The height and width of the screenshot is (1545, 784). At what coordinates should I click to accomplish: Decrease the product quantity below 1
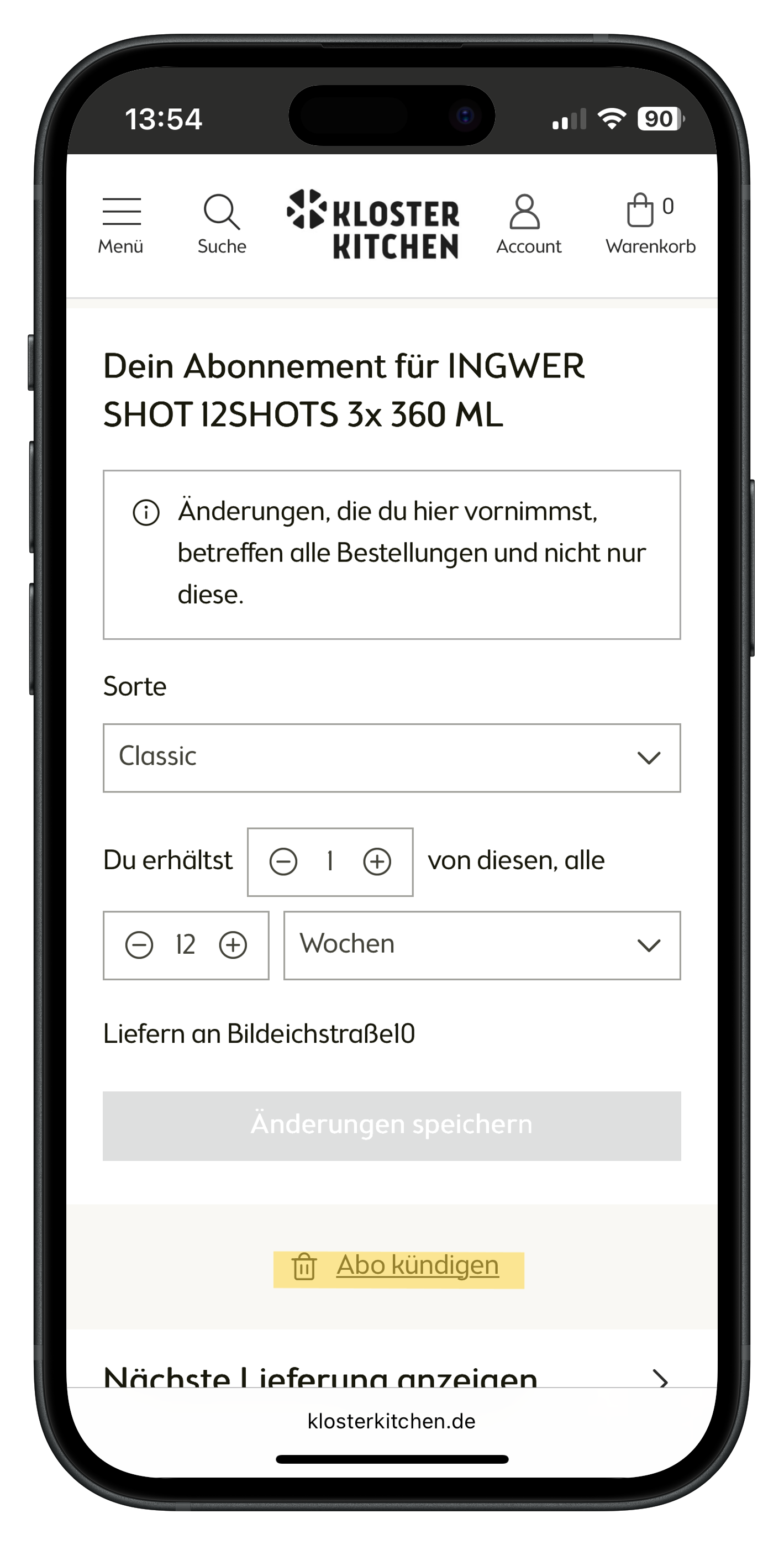[x=283, y=862]
